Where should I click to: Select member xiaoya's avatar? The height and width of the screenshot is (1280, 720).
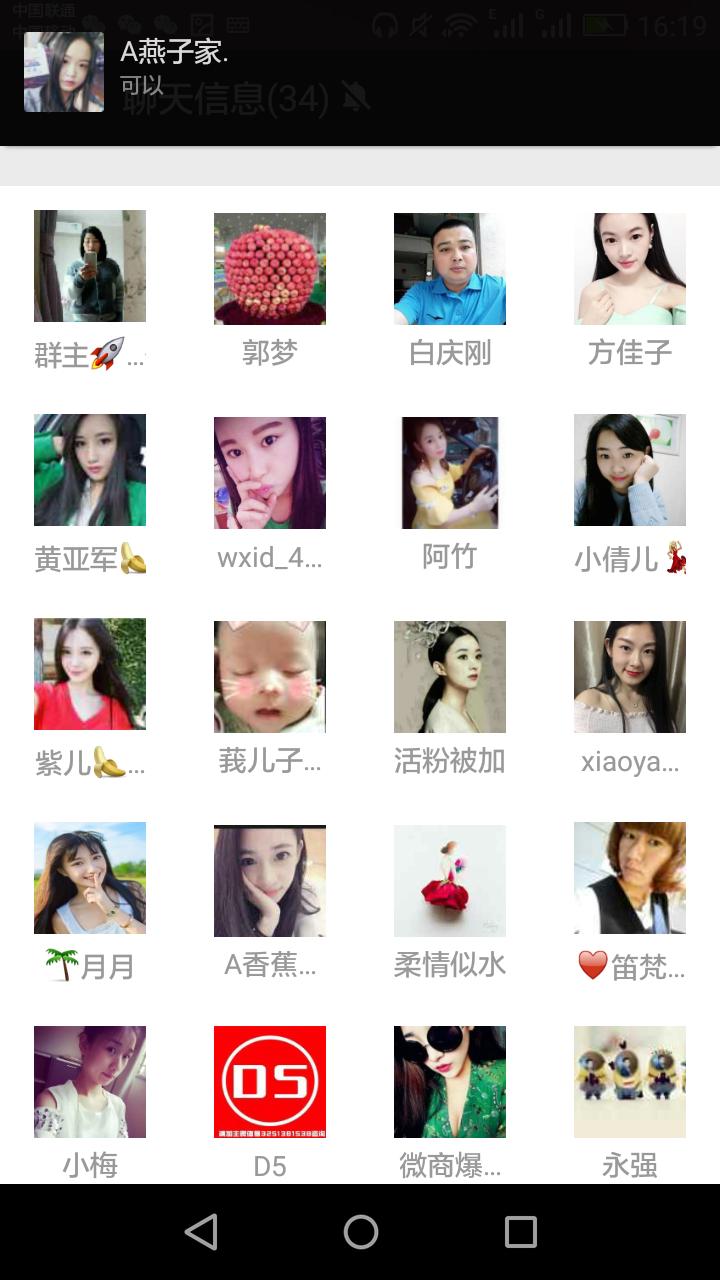coord(630,677)
